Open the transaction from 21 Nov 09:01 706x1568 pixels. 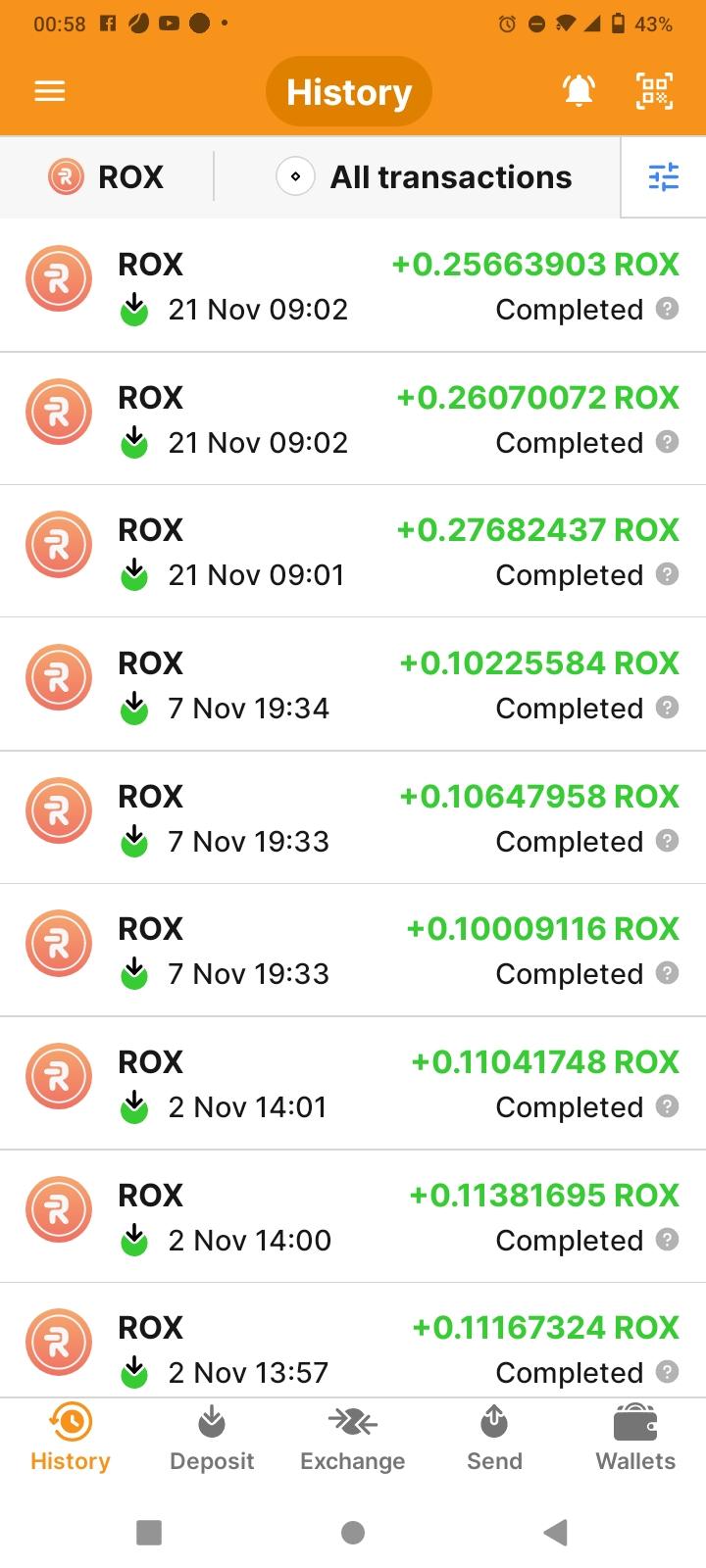[x=353, y=551]
